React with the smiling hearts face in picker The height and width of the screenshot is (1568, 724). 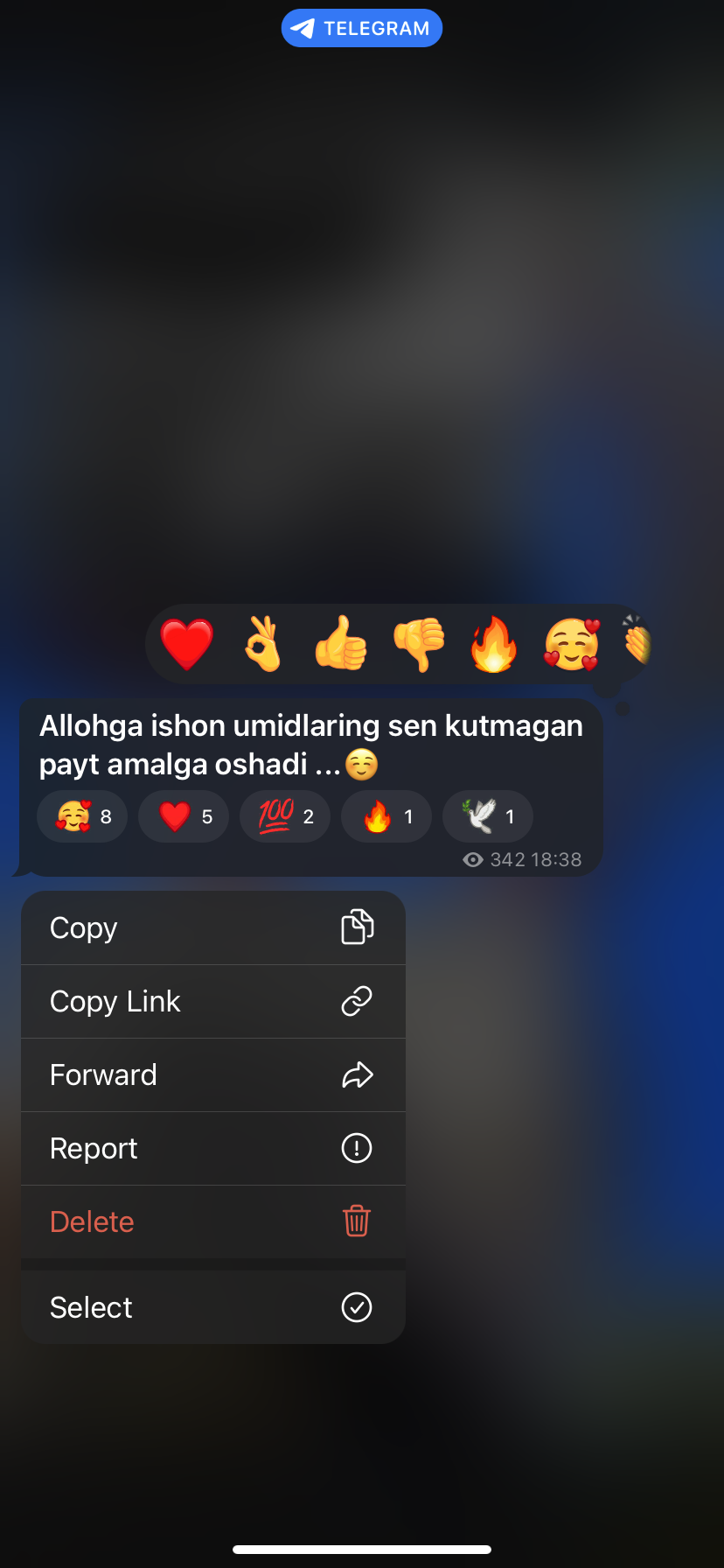(x=572, y=644)
